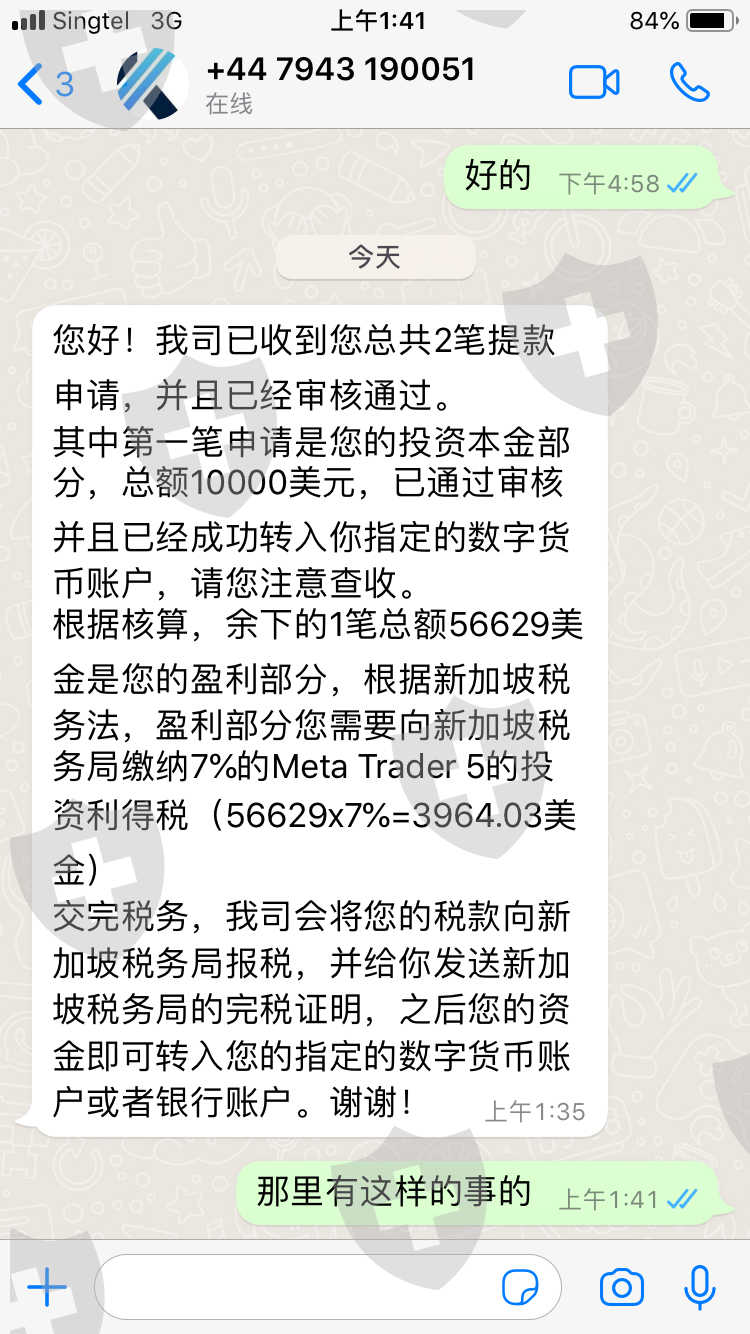Open the attachment plus menu
The width and height of the screenshot is (750, 1334).
(46, 1287)
